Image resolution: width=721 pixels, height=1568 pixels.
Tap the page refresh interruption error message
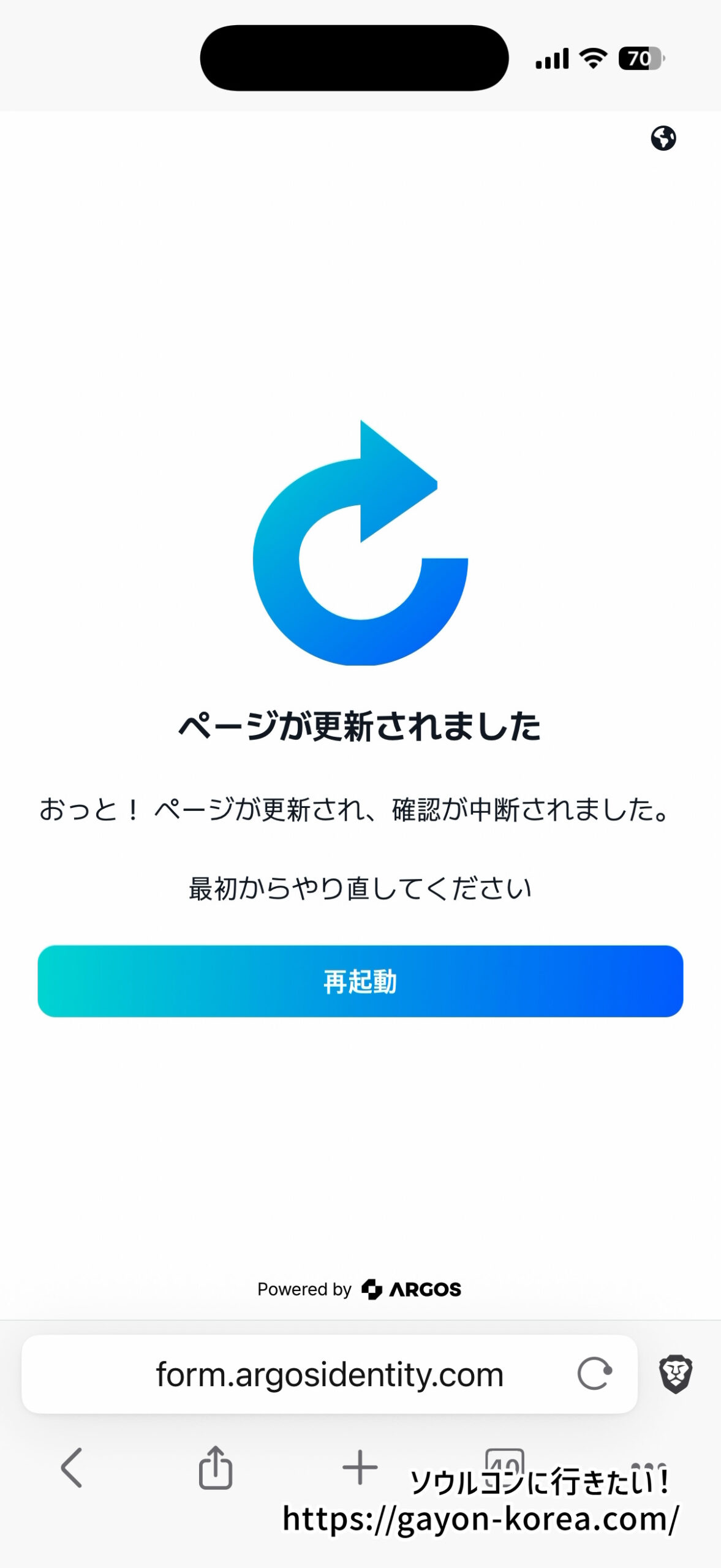click(360, 813)
